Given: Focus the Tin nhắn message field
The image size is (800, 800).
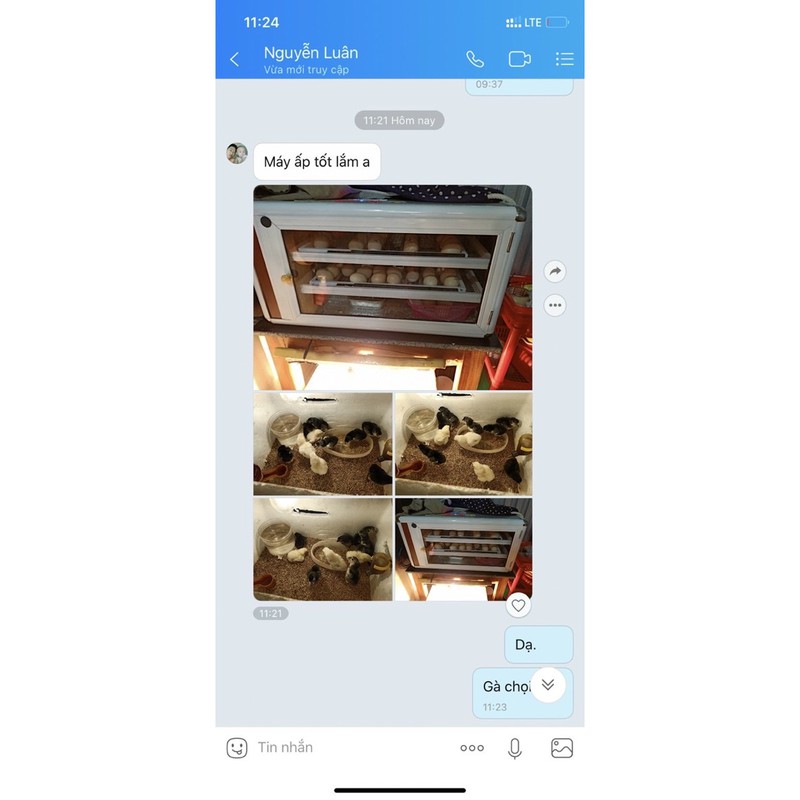Looking at the screenshot, I should [x=340, y=748].
